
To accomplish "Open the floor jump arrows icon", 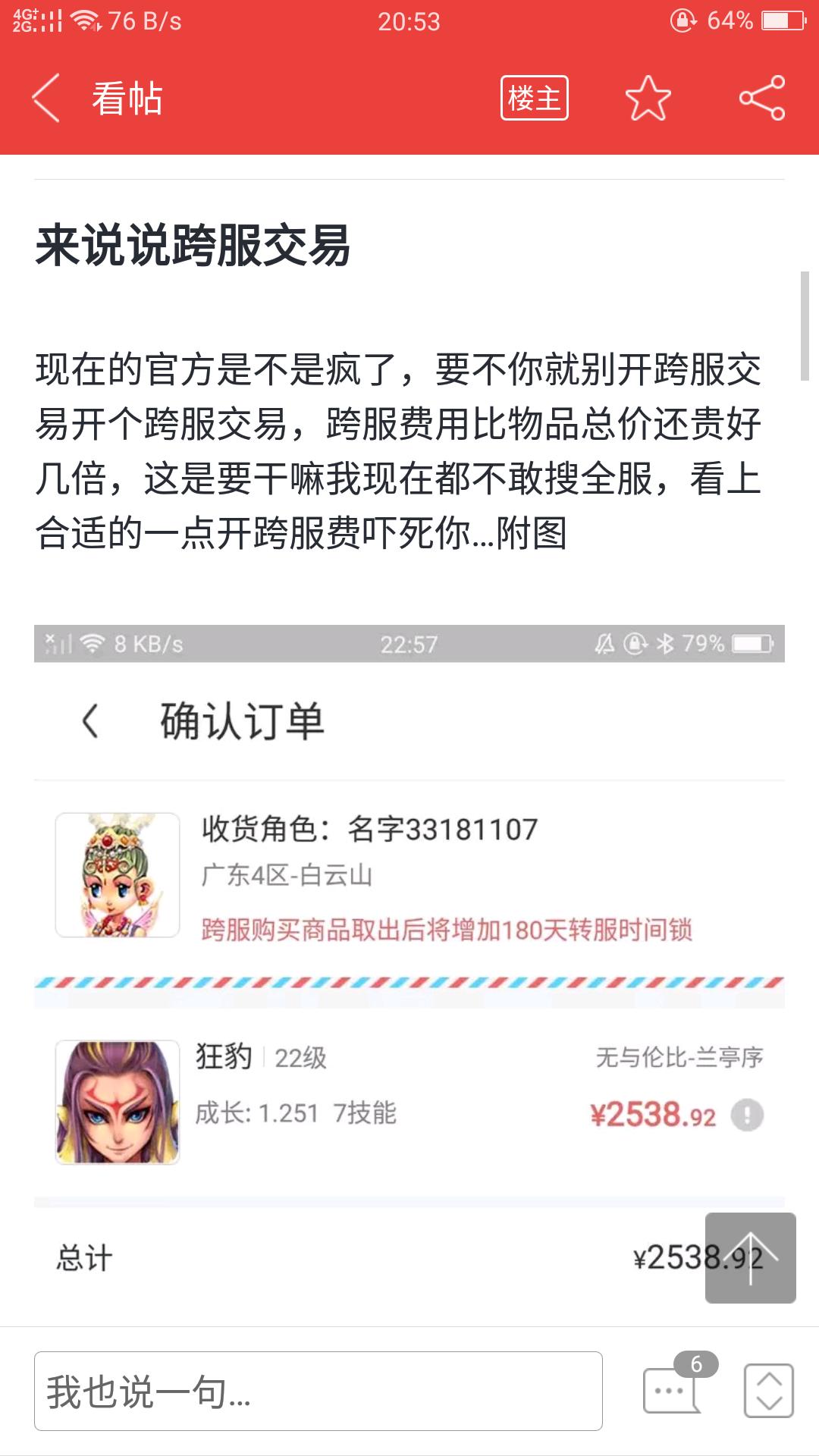I will click(x=768, y=1390).
